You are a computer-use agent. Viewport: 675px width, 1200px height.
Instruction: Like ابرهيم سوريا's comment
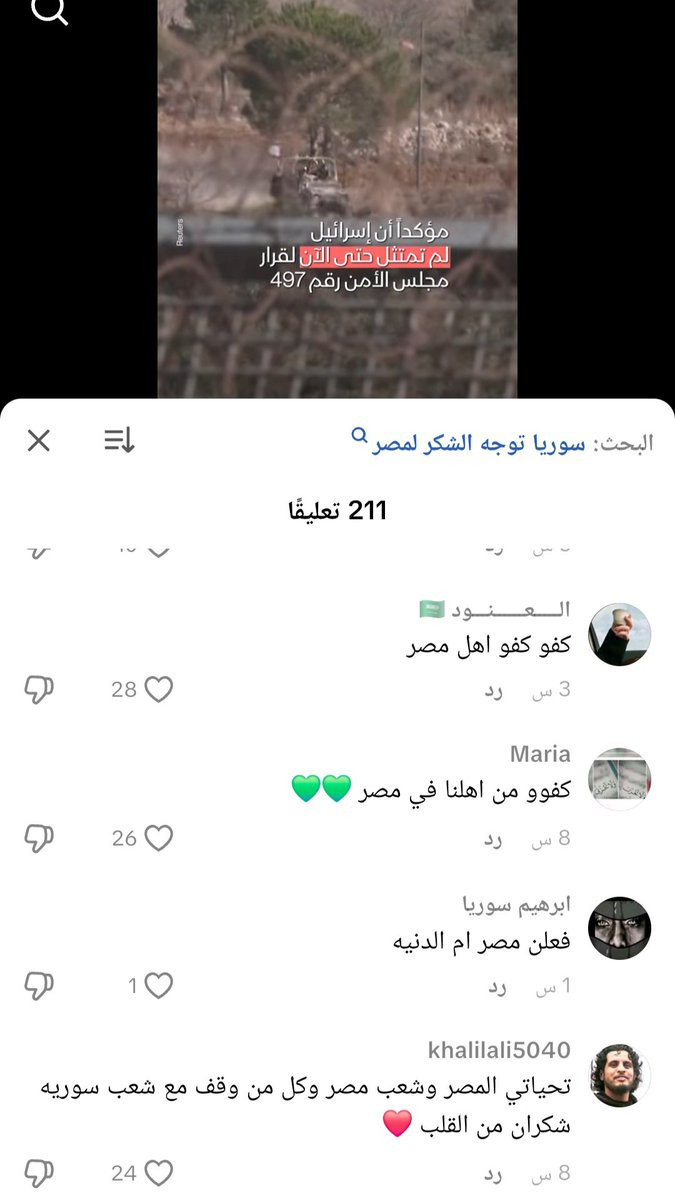click(x=158, y=986)
